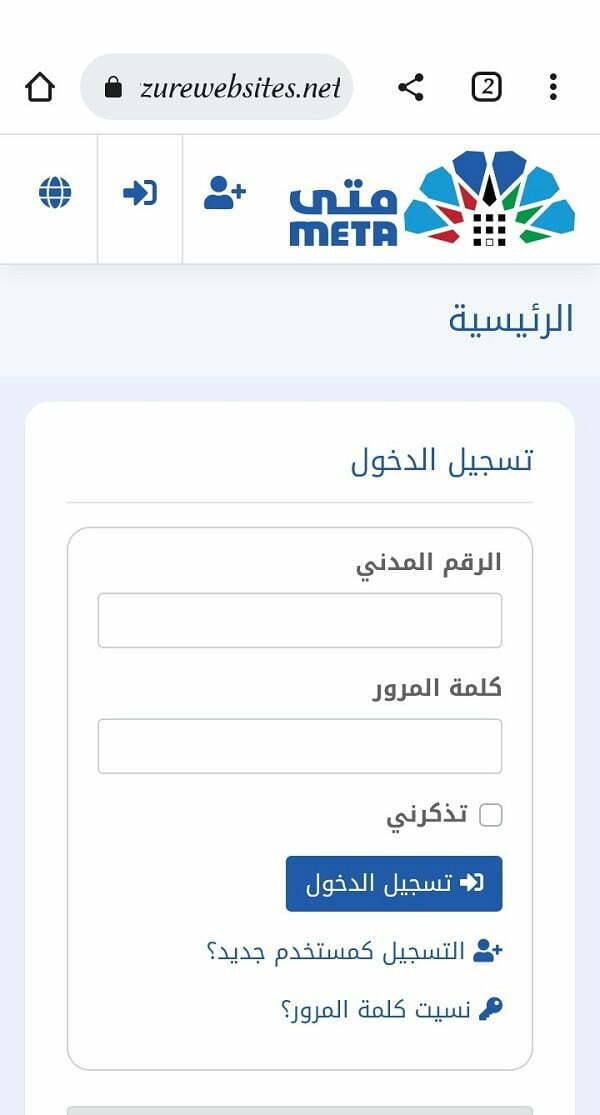Change the site language with the globe icon
The height and width of the screenshot is (1115, 600).
[55, 193]
